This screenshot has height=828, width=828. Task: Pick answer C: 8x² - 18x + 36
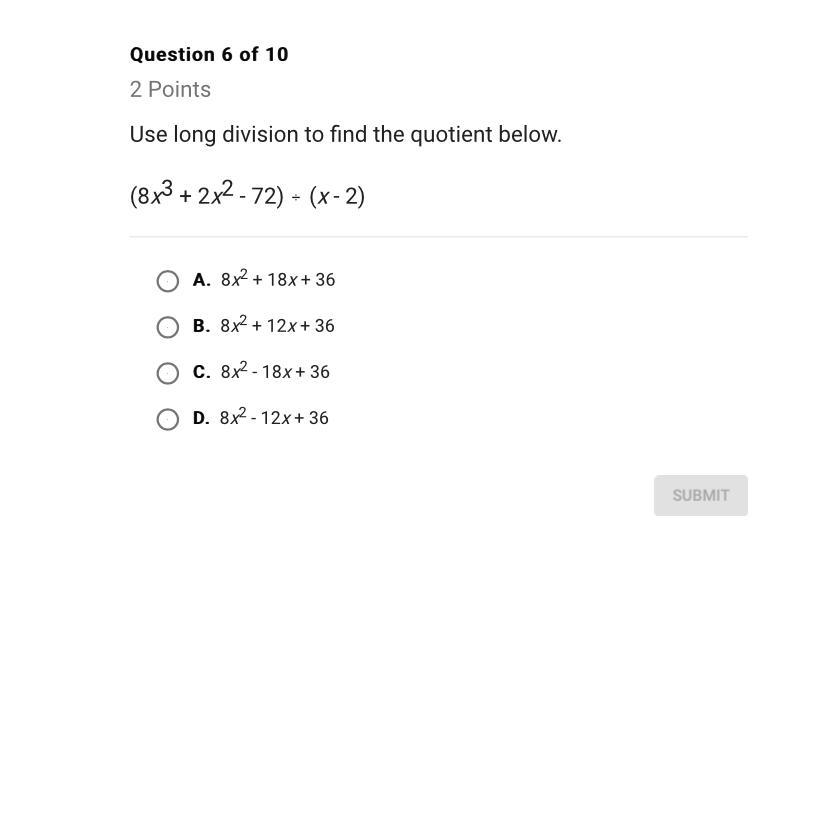[x=168, y=373]
